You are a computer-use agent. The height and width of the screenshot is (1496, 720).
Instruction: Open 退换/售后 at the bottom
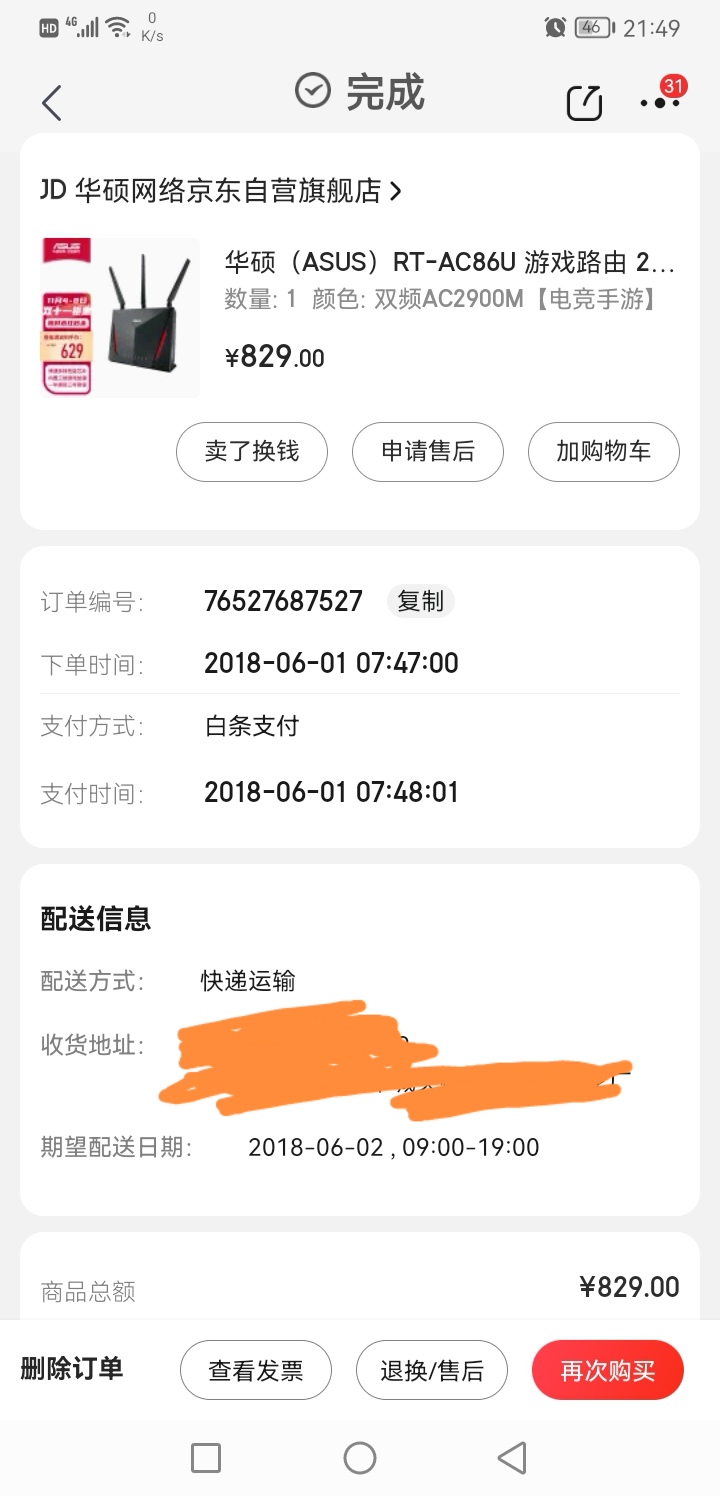point(432,1370)
